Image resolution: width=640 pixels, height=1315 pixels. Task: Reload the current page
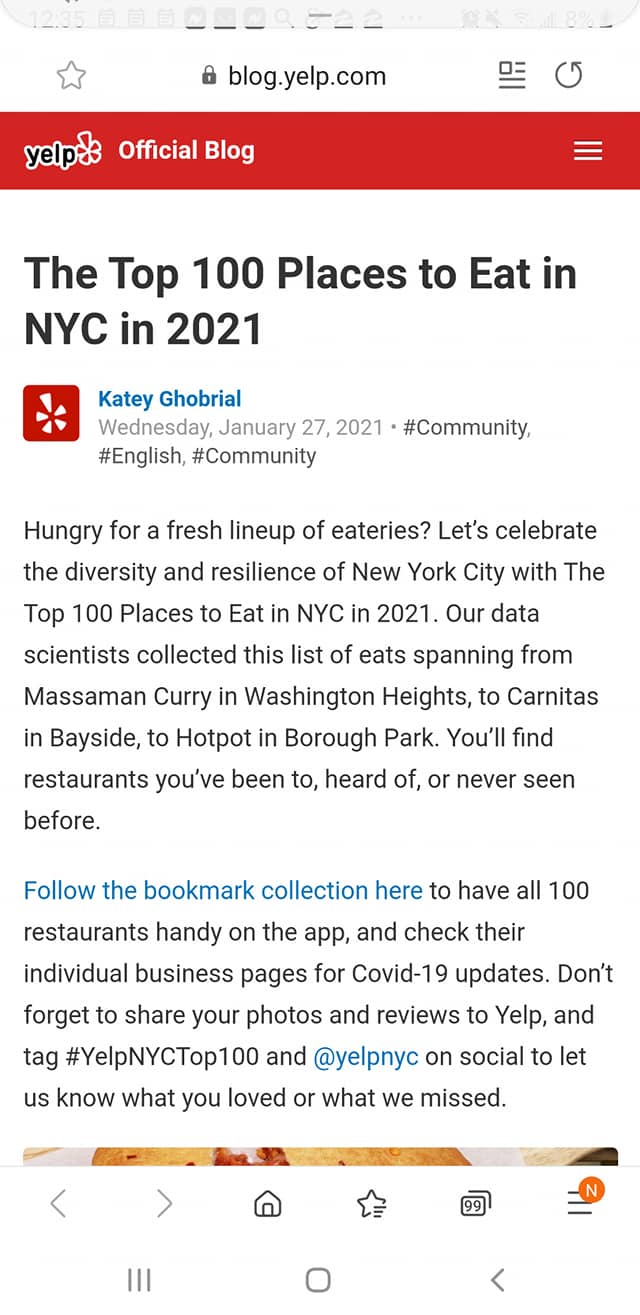pyautogui.click(x=568, y=76)
